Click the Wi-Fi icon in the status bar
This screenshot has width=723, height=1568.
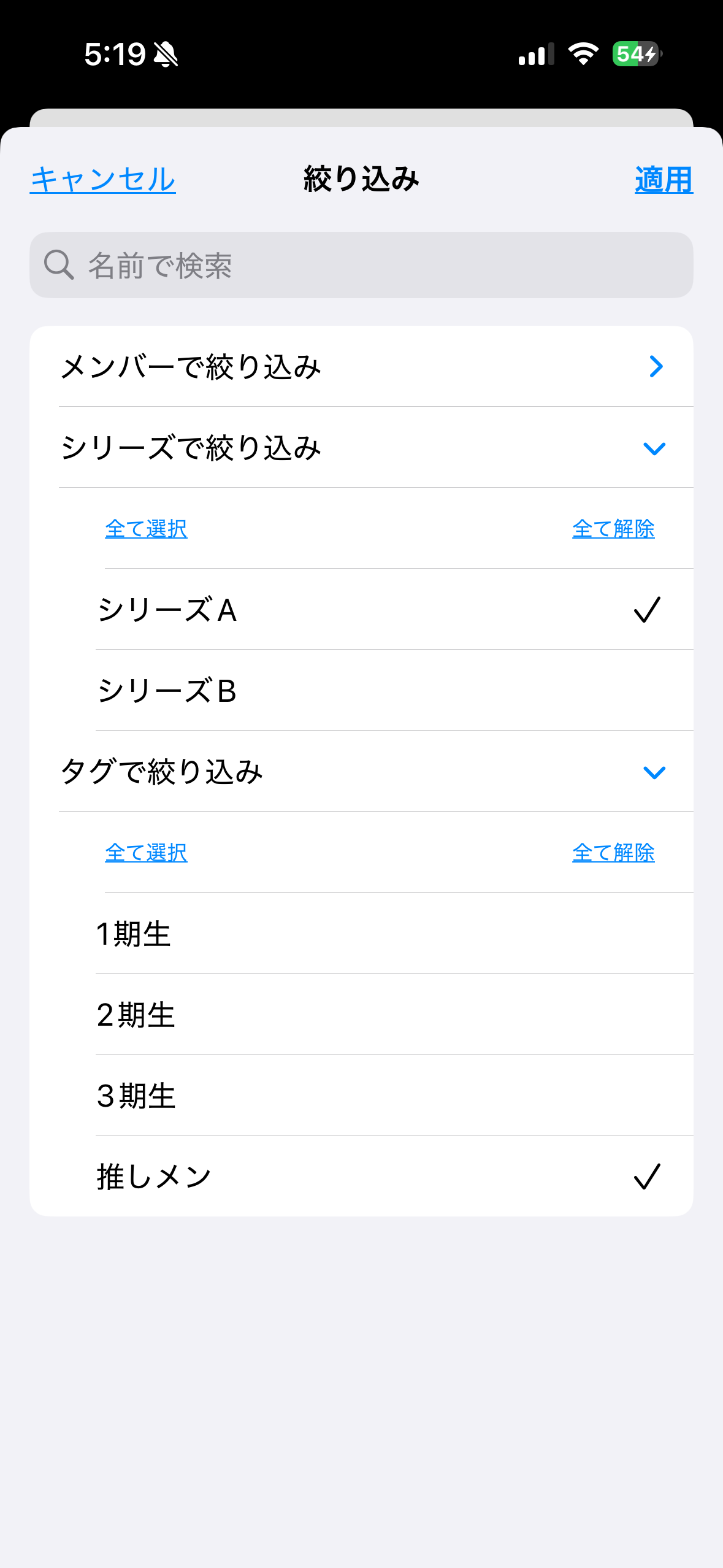tap(582, 55)
